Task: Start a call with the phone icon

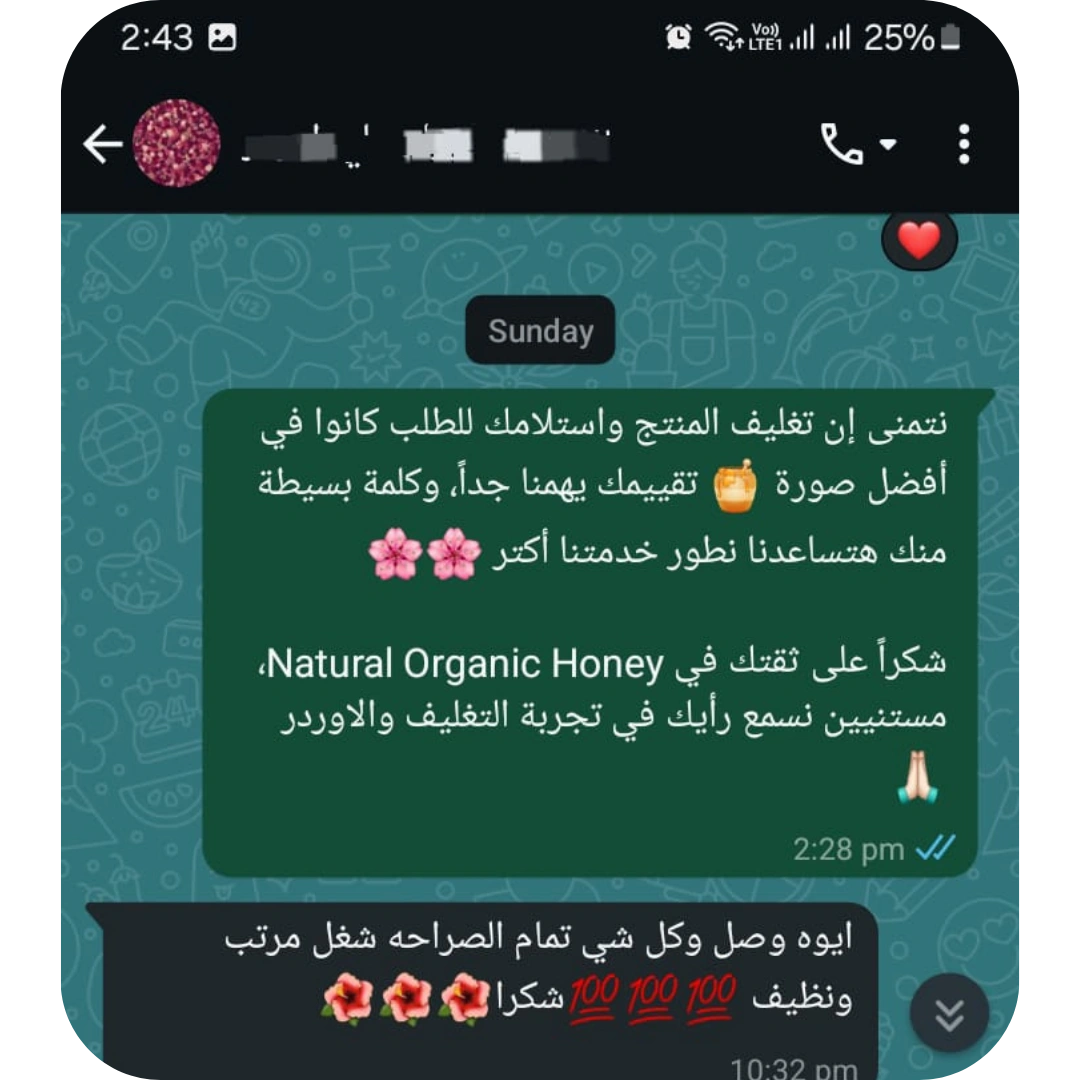Action: pos(842,145)
